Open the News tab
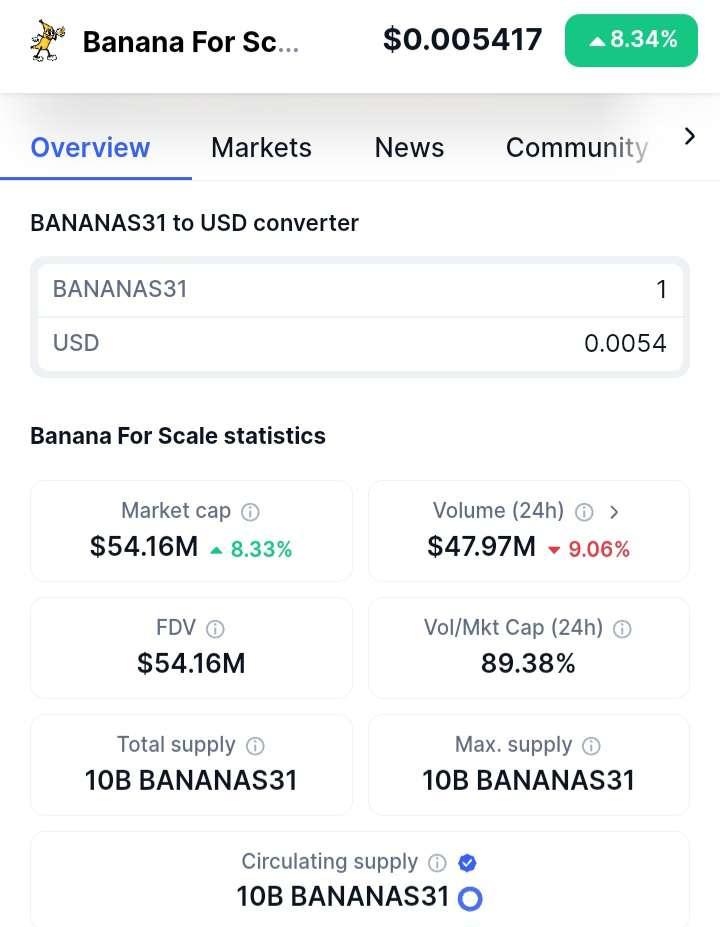Image resolution: width=720 pixels, height=927 pixels. pos(409,148)
